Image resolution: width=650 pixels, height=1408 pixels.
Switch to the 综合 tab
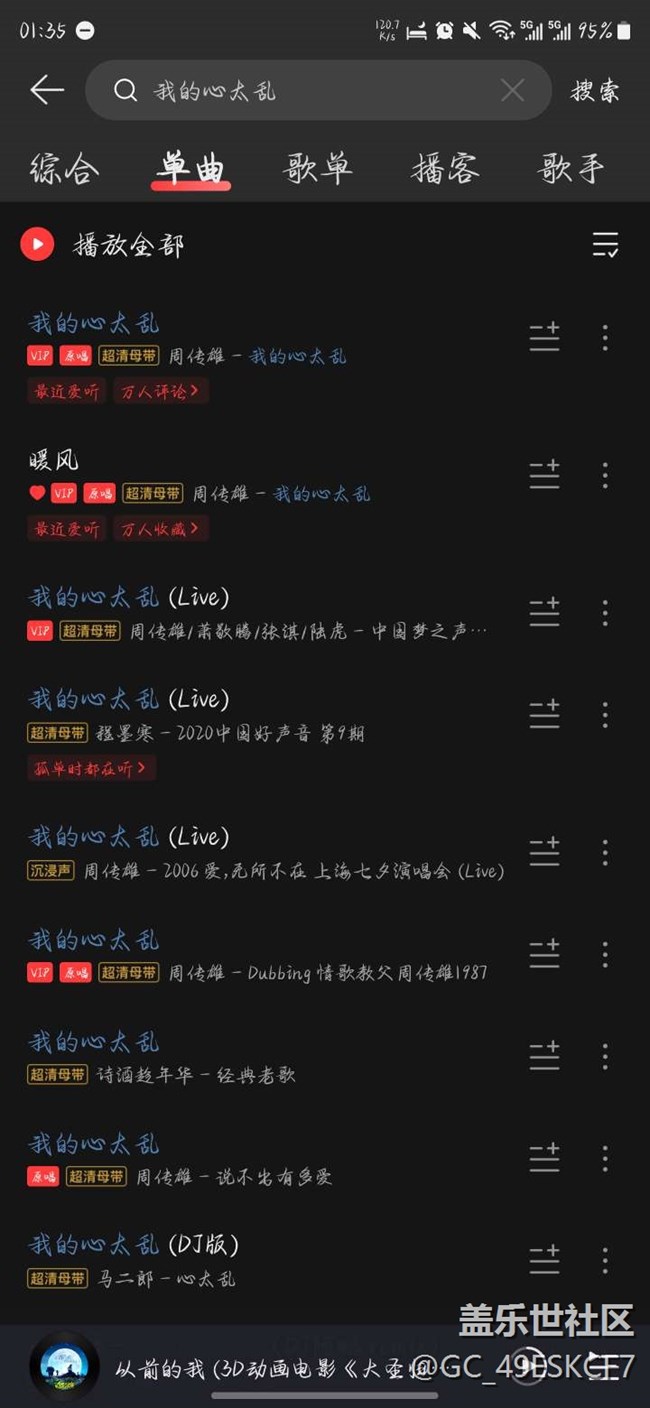tap(65, 168)
